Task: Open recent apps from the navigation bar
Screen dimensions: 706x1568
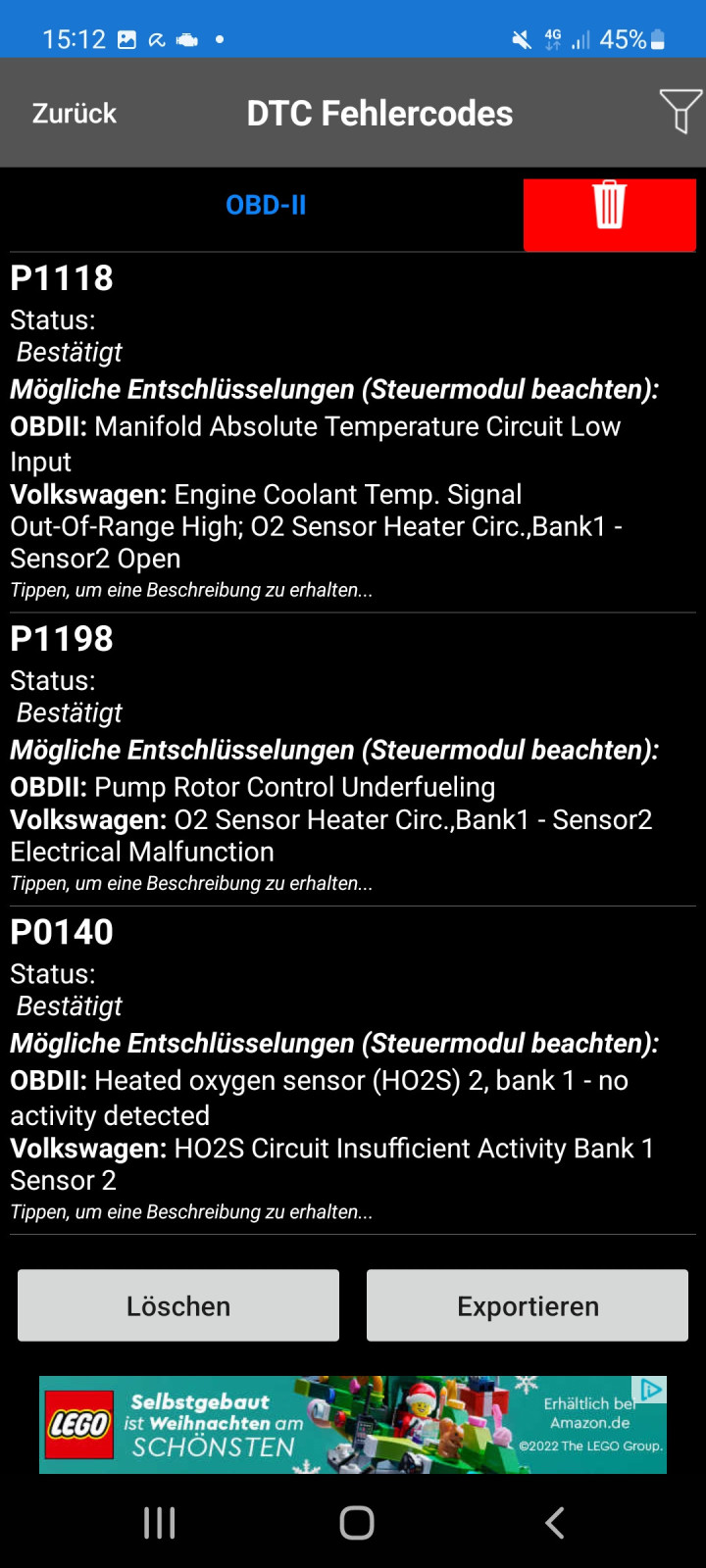Action: coord(159,1522)
